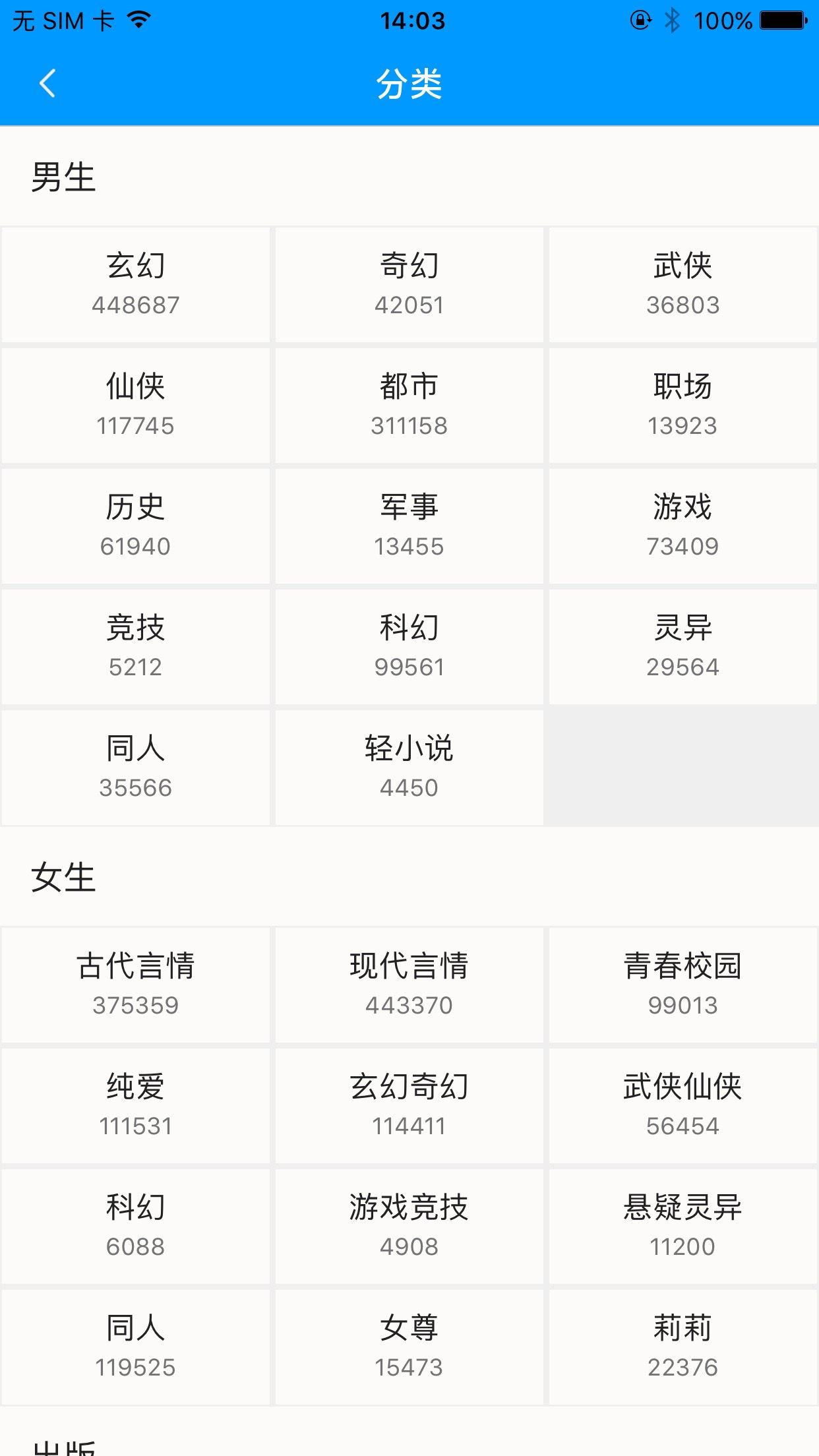Open the 竞技 category tile

136,647
